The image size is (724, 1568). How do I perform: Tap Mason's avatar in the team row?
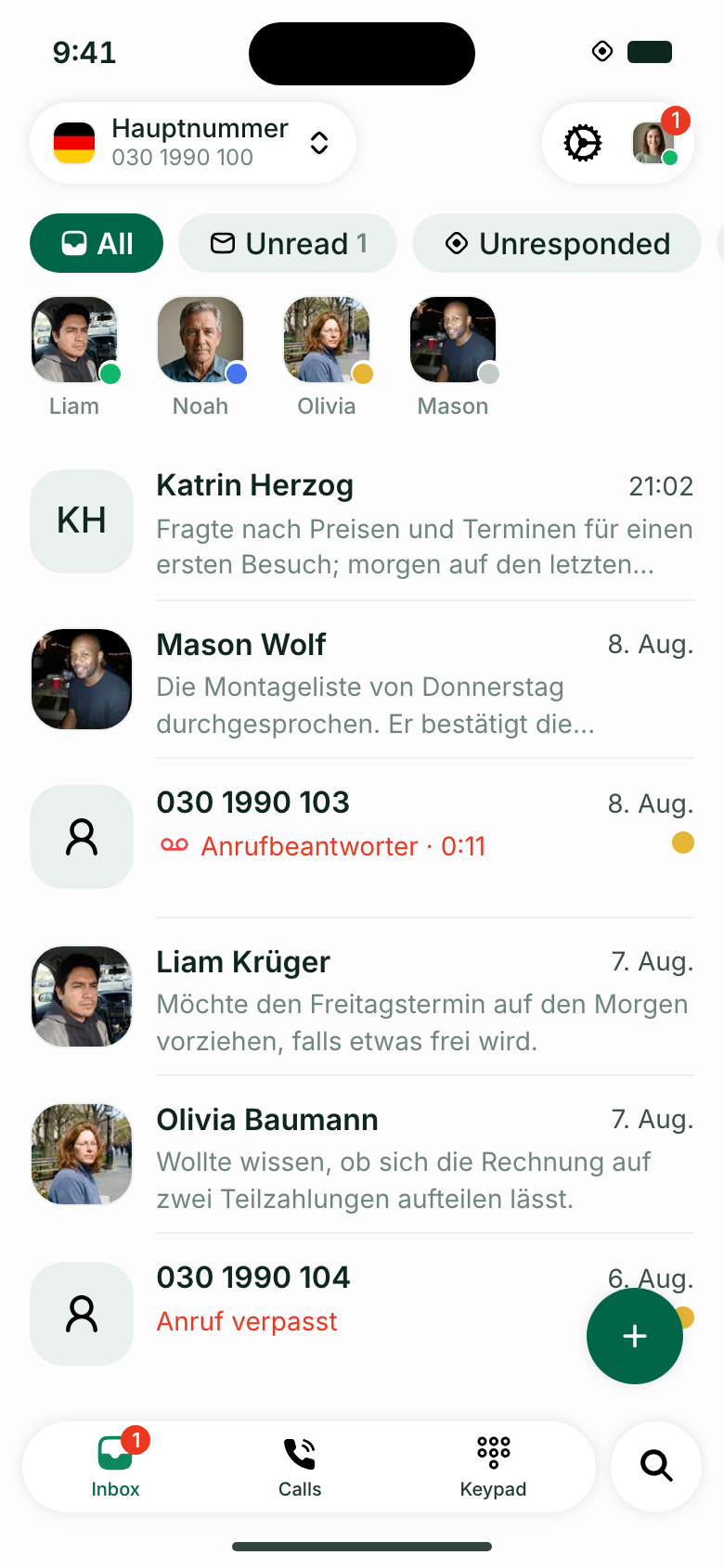coord(453,340)
